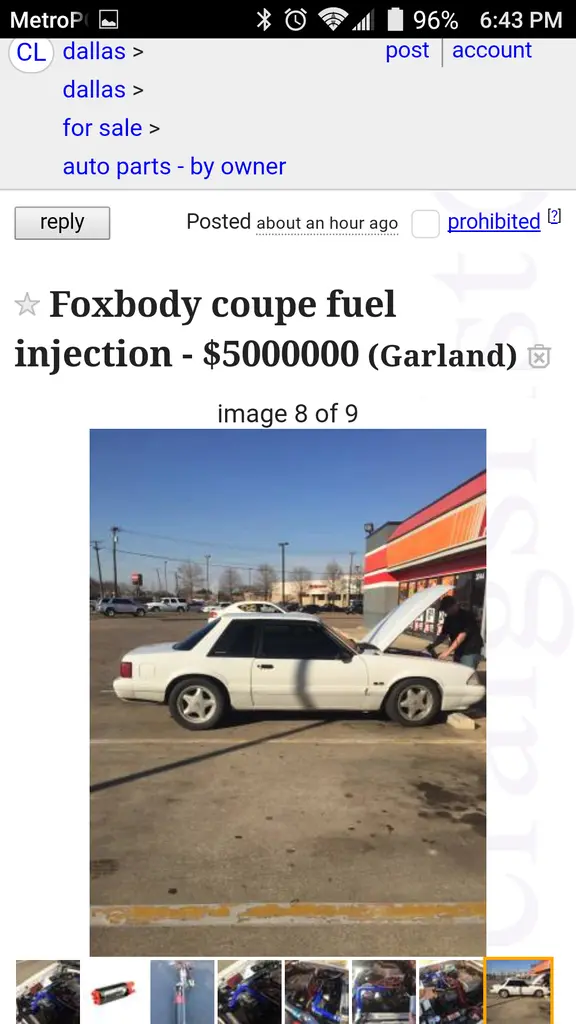576x1024 pixels.
Task: Open auto parts - by owner category
Action: [x=174, y=167]
